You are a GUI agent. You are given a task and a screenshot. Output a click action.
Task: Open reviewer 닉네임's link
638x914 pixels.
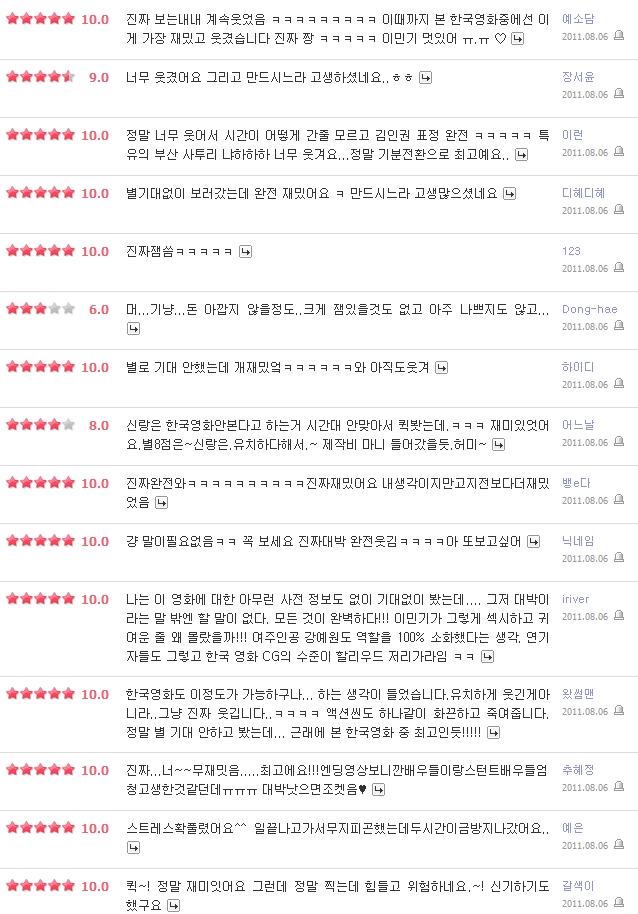577,541
